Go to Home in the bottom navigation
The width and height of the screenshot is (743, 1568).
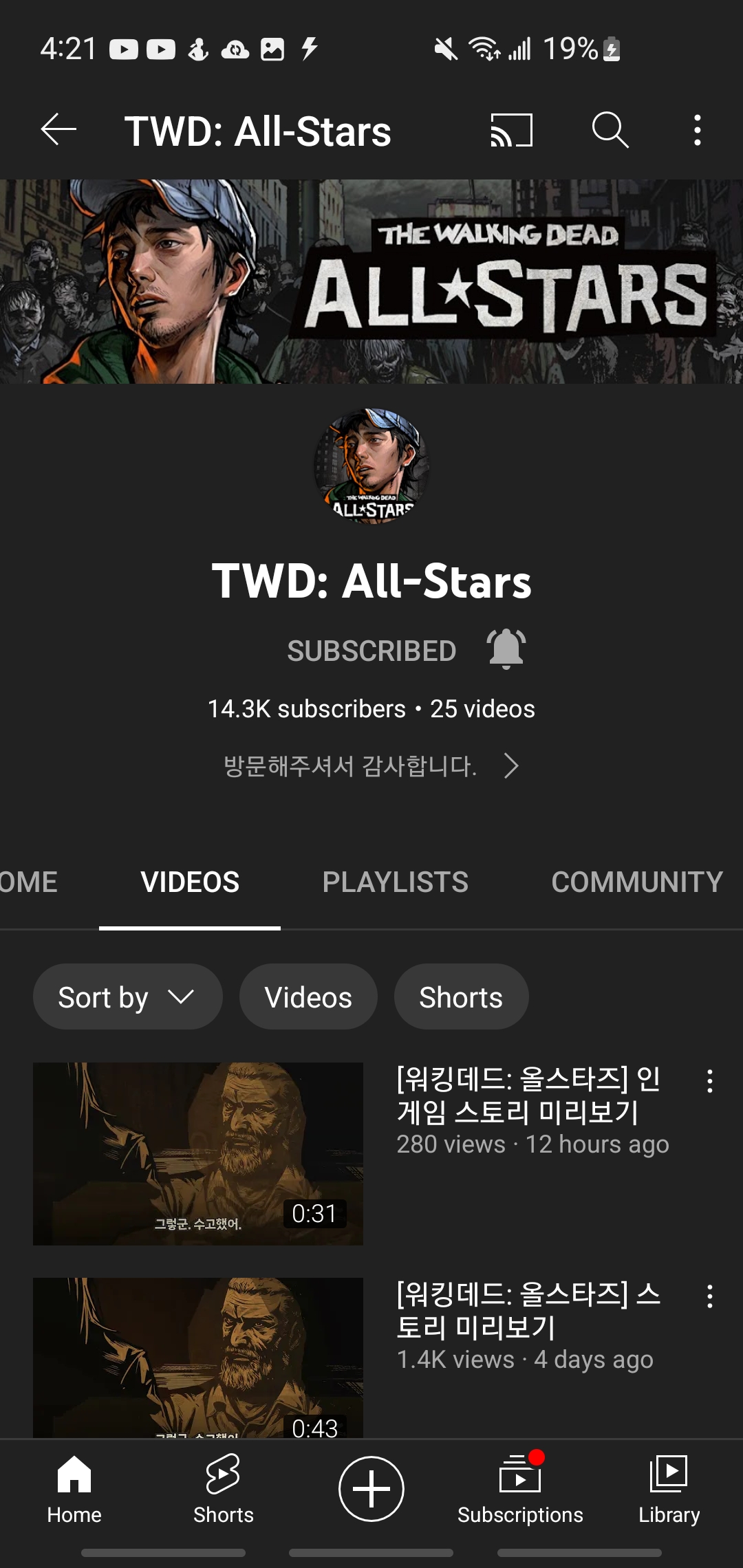point(74,1489)
